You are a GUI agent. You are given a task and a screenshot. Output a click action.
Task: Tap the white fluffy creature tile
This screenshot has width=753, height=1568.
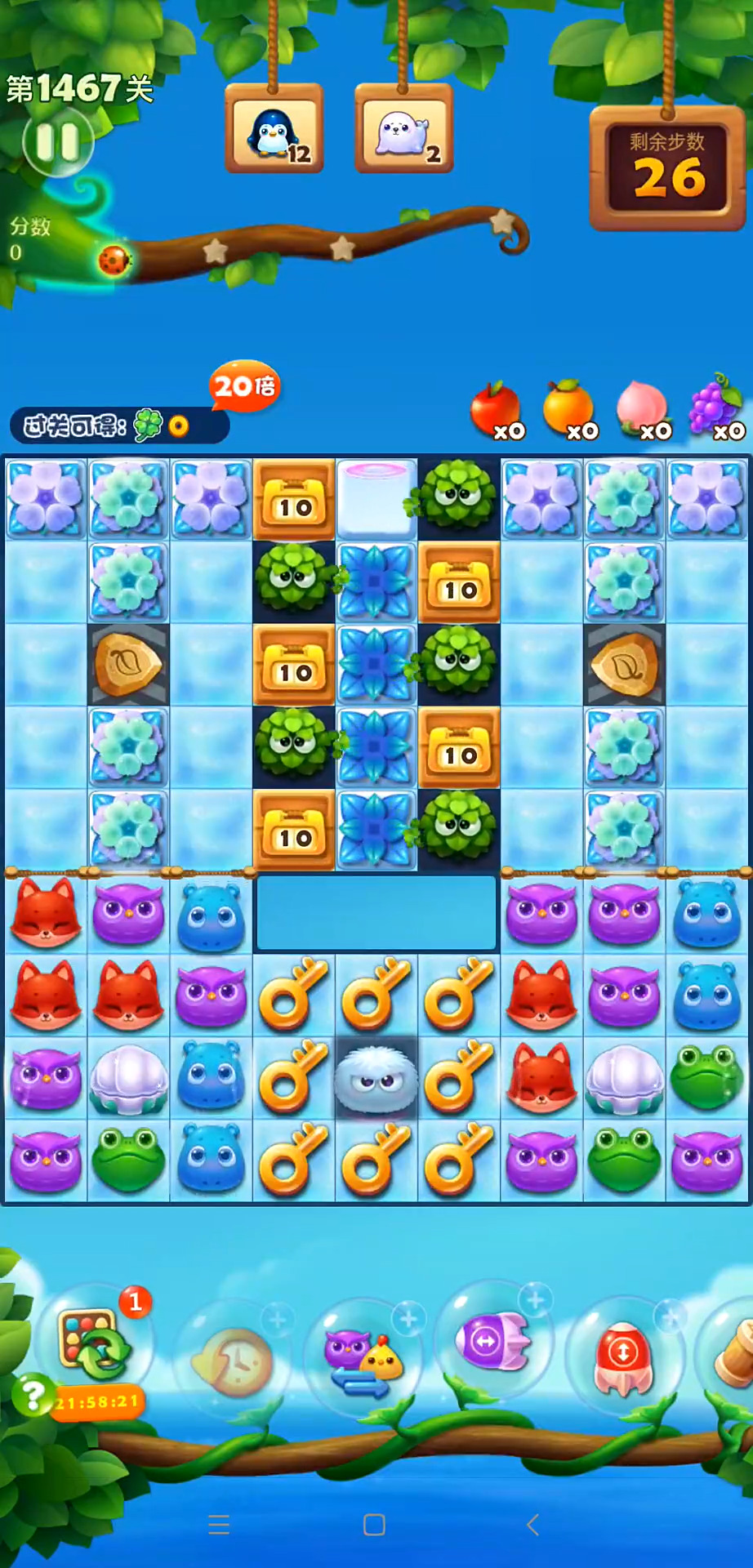[x=376, y=1079]
